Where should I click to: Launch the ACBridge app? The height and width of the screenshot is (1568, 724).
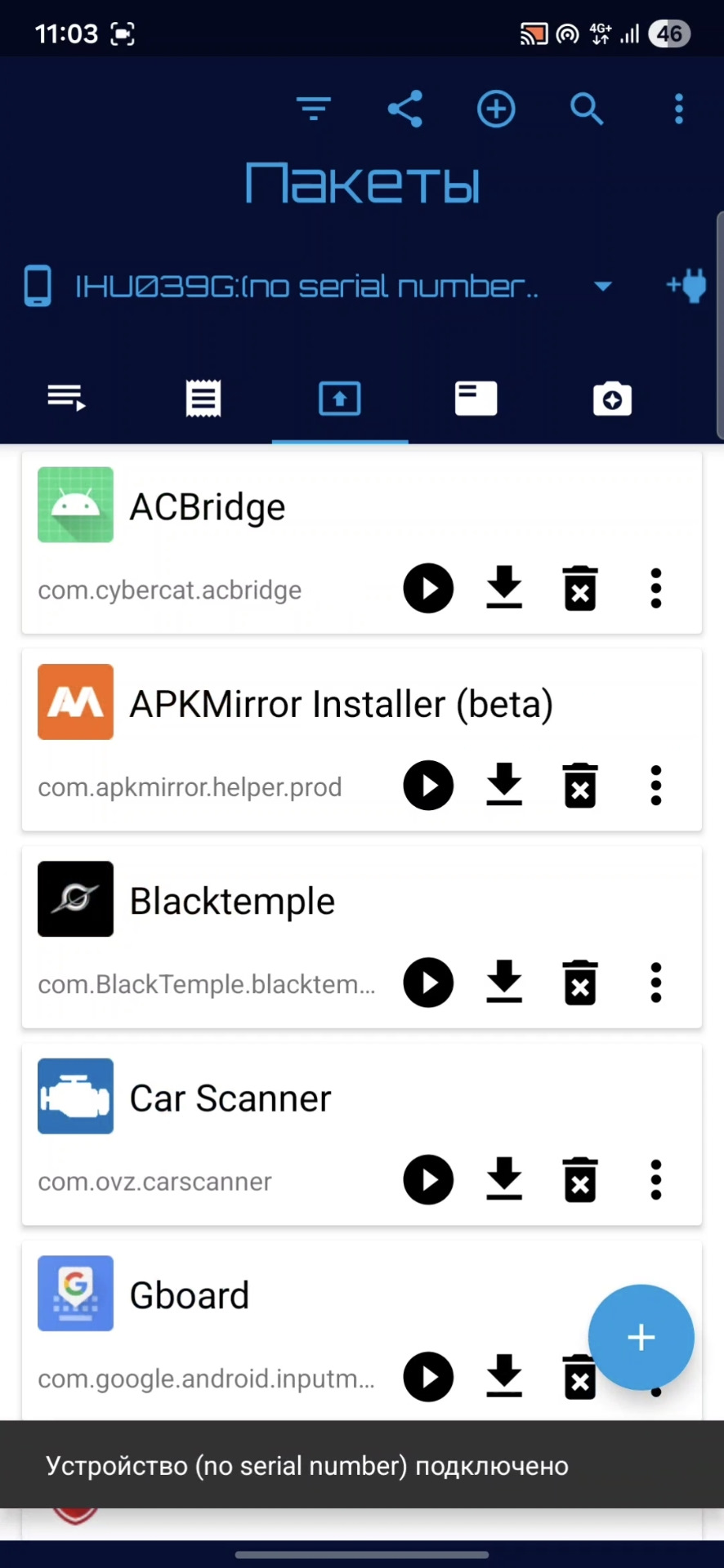[x=428, y=588]
